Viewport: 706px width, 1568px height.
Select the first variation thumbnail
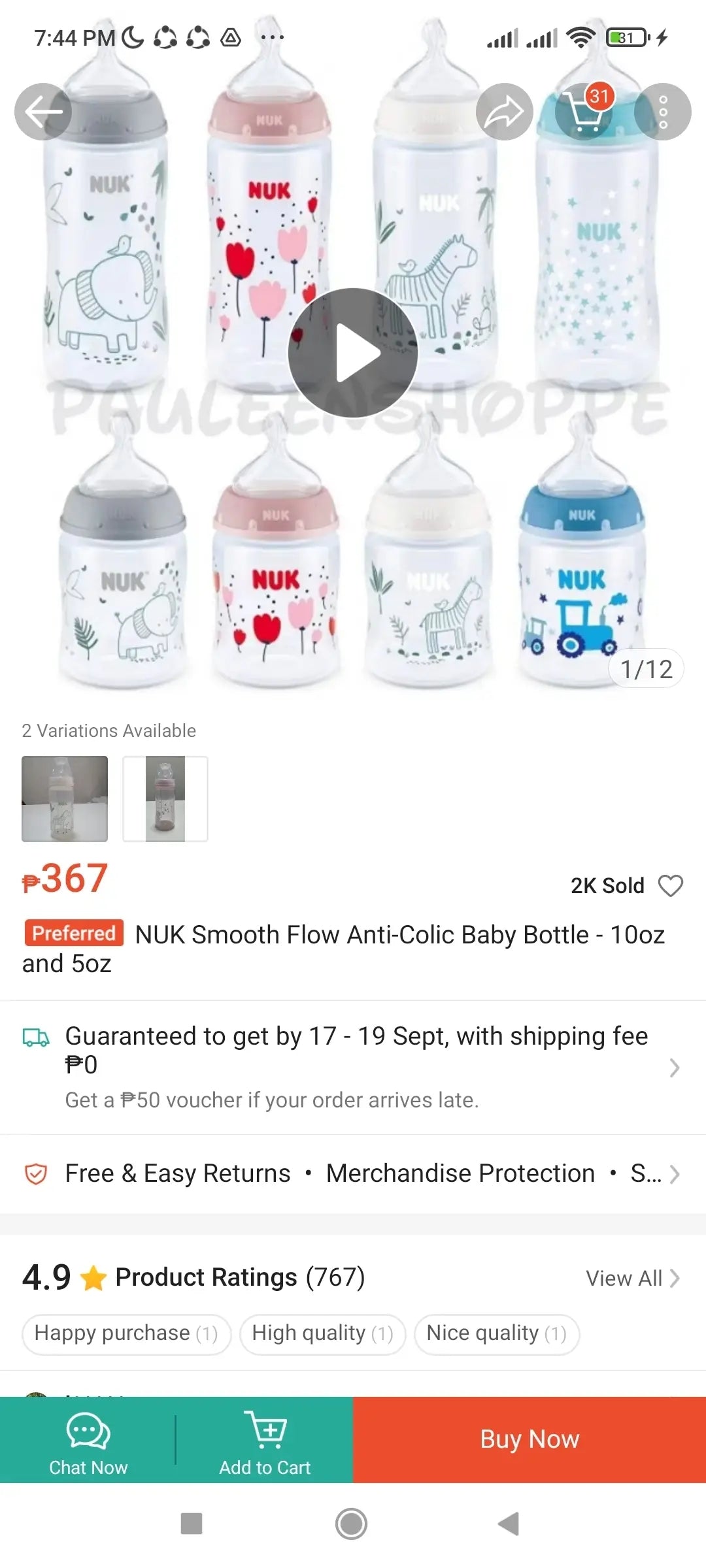pyautogui.click(x=65, y=798)
